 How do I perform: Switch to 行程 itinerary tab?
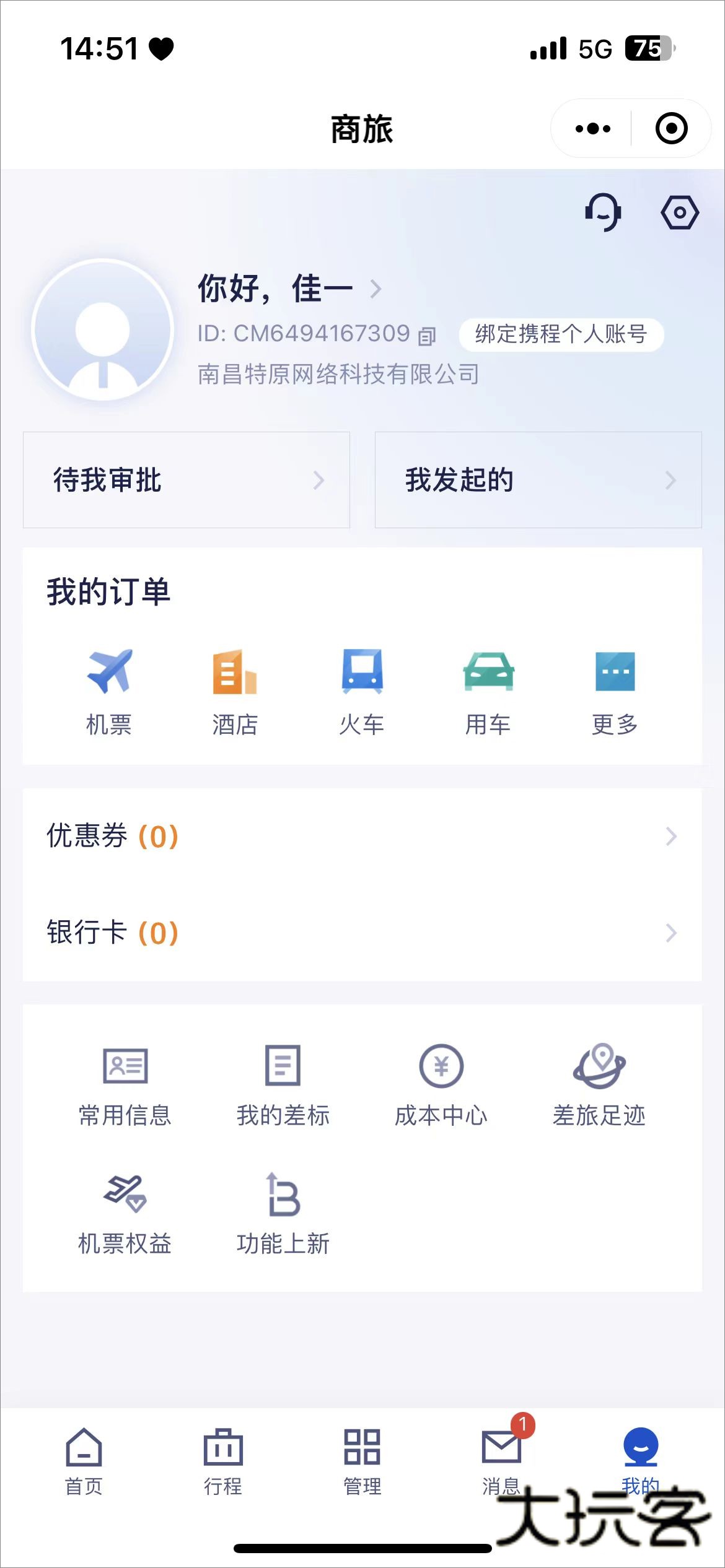(223, 1460)
